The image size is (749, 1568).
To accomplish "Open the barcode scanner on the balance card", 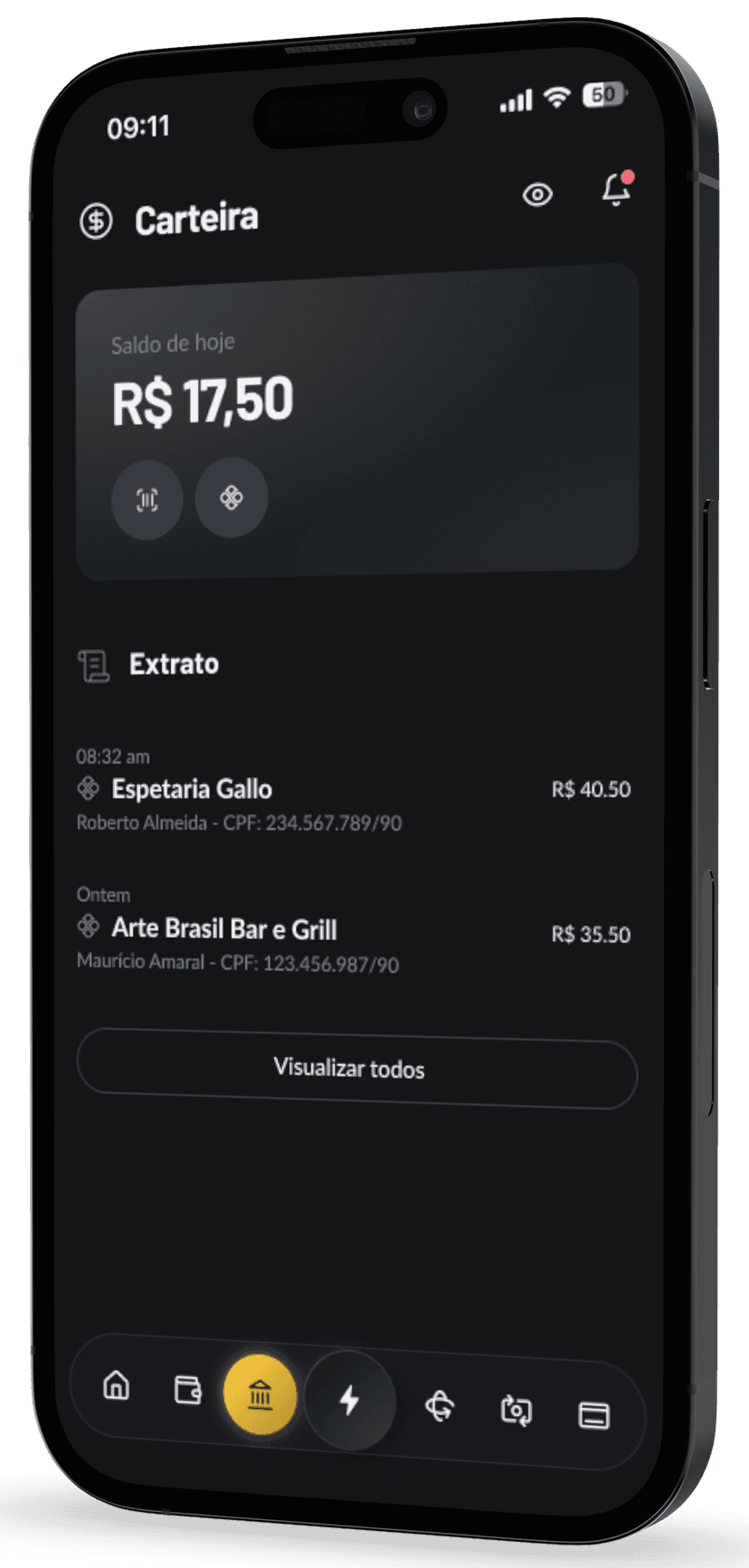I will coord(147,499).
